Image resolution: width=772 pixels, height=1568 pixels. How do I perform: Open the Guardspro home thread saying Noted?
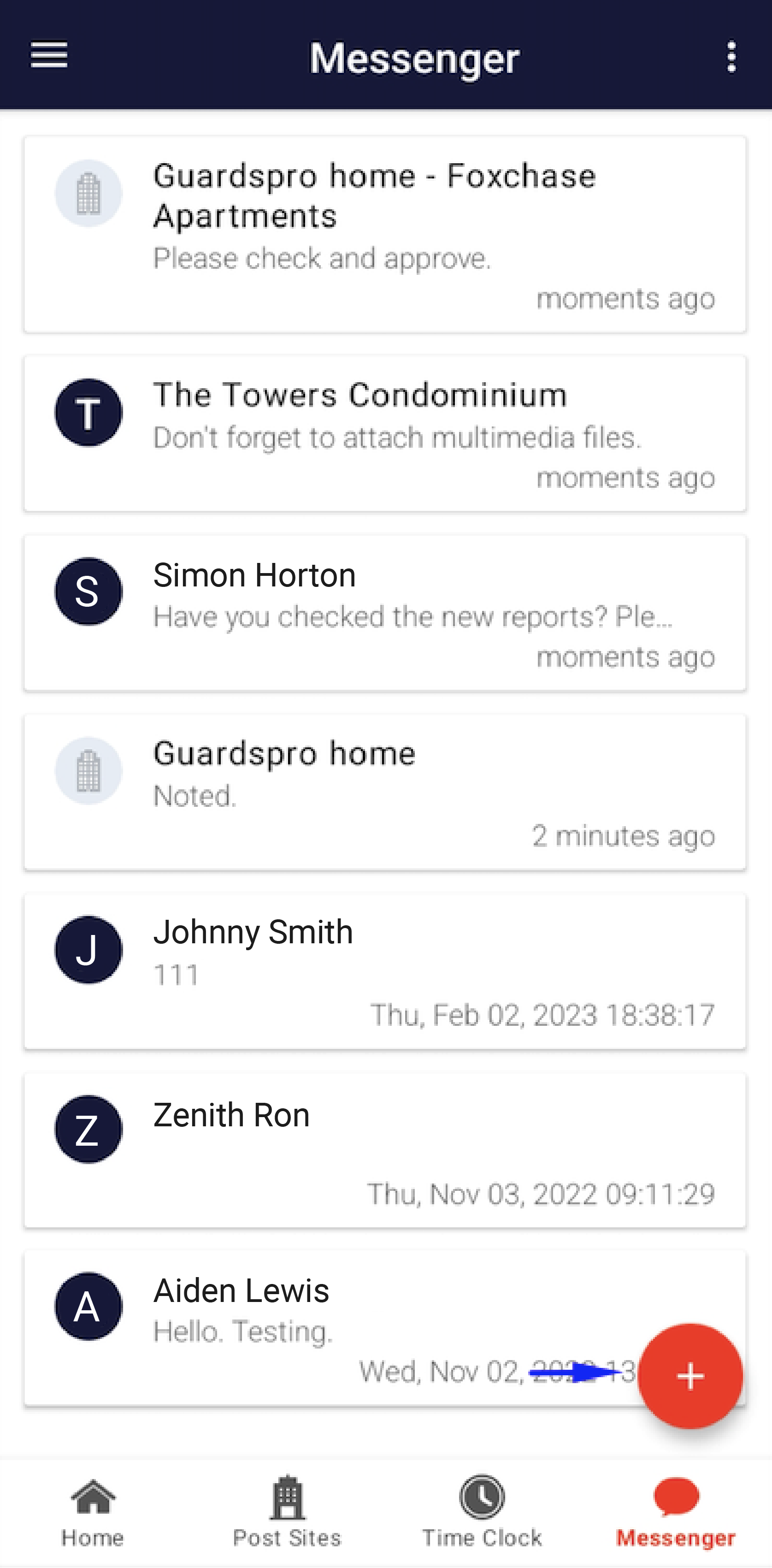[x=384, y=791]
